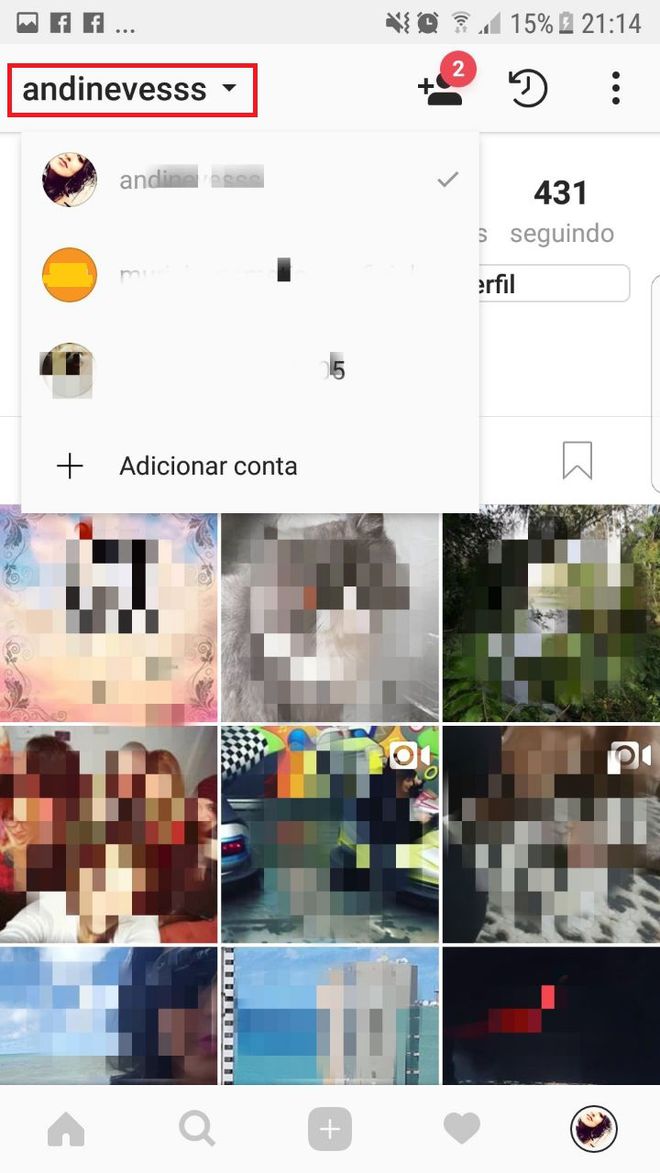Go to the home feed tab

[x=66, y=1130]
